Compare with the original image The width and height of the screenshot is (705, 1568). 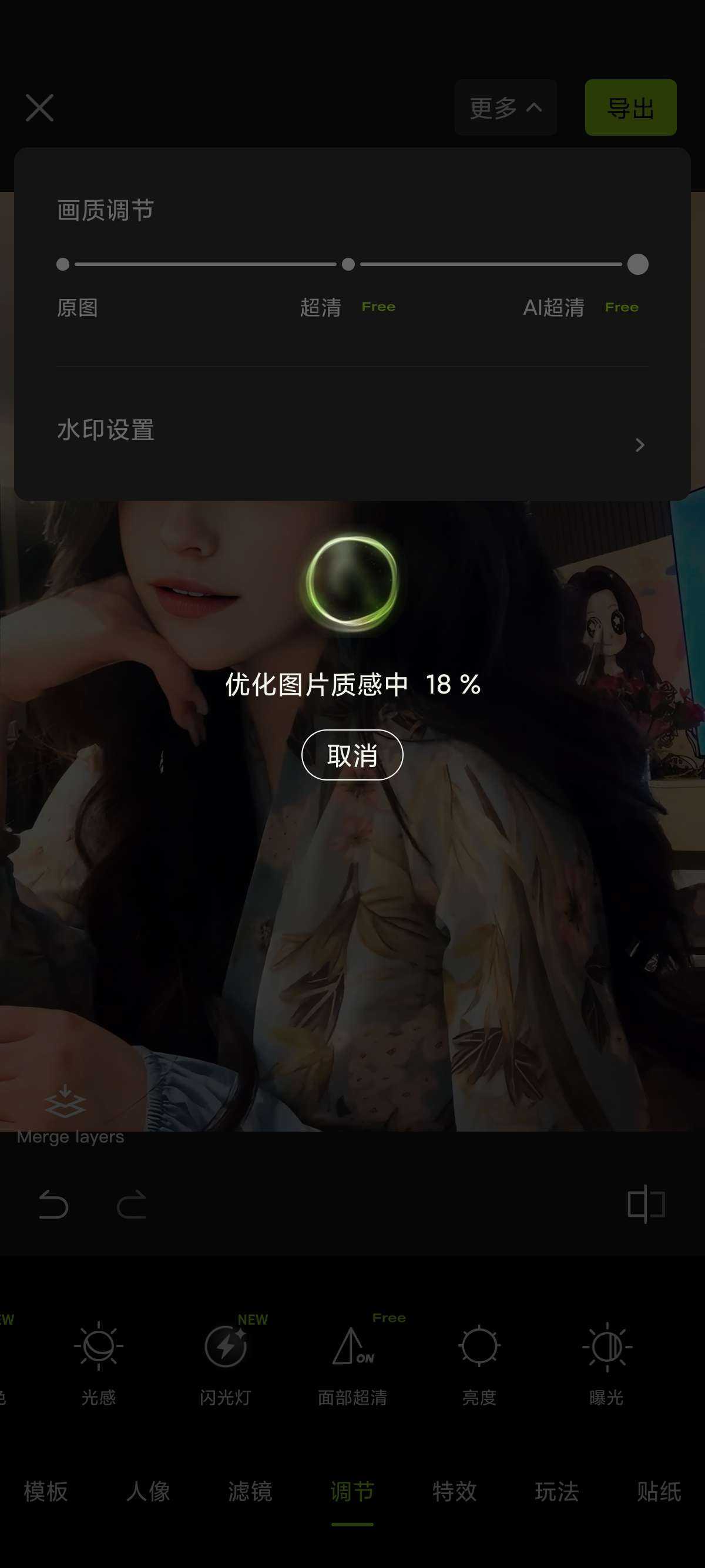(646, 1204)
